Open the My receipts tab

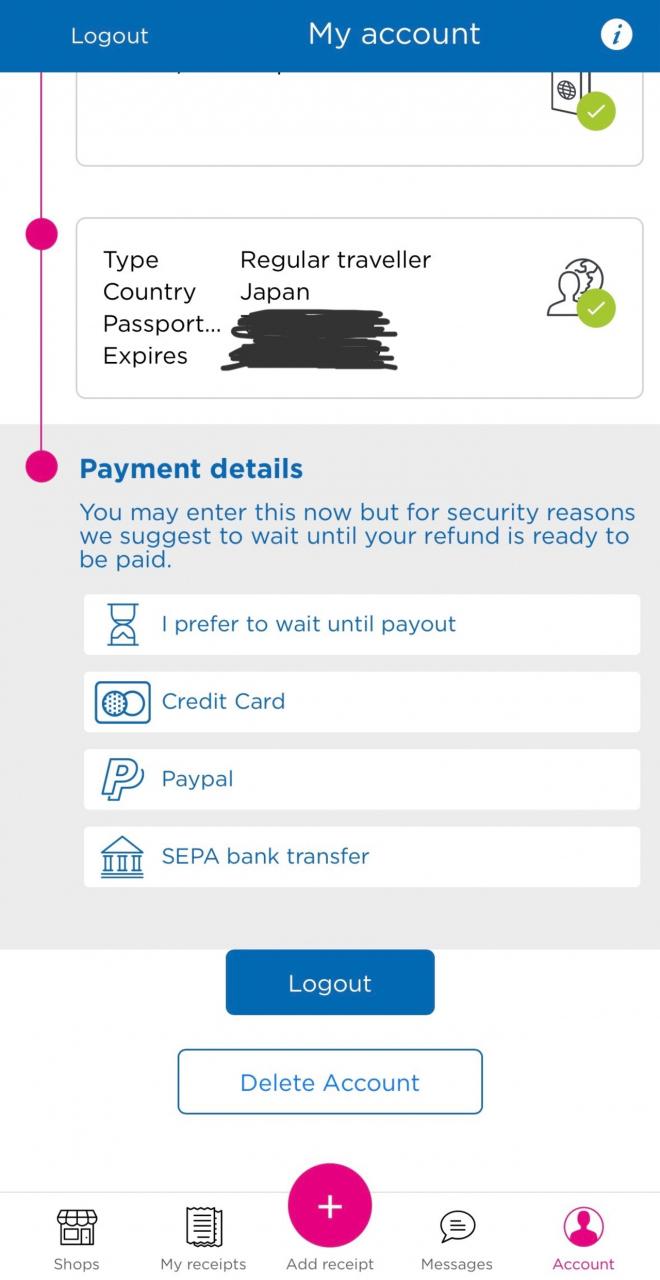click(203, 1239)
